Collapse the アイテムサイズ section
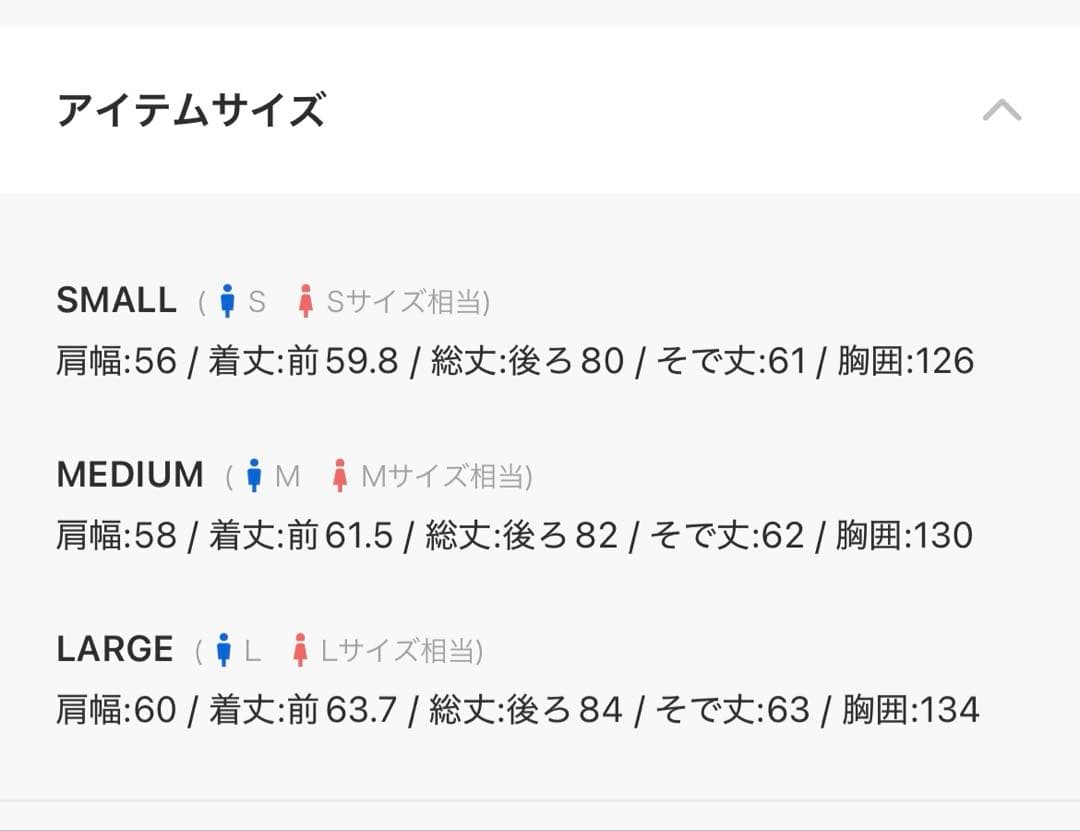The width and height of the screenshot is (1080, 831). click(1001, 110)
